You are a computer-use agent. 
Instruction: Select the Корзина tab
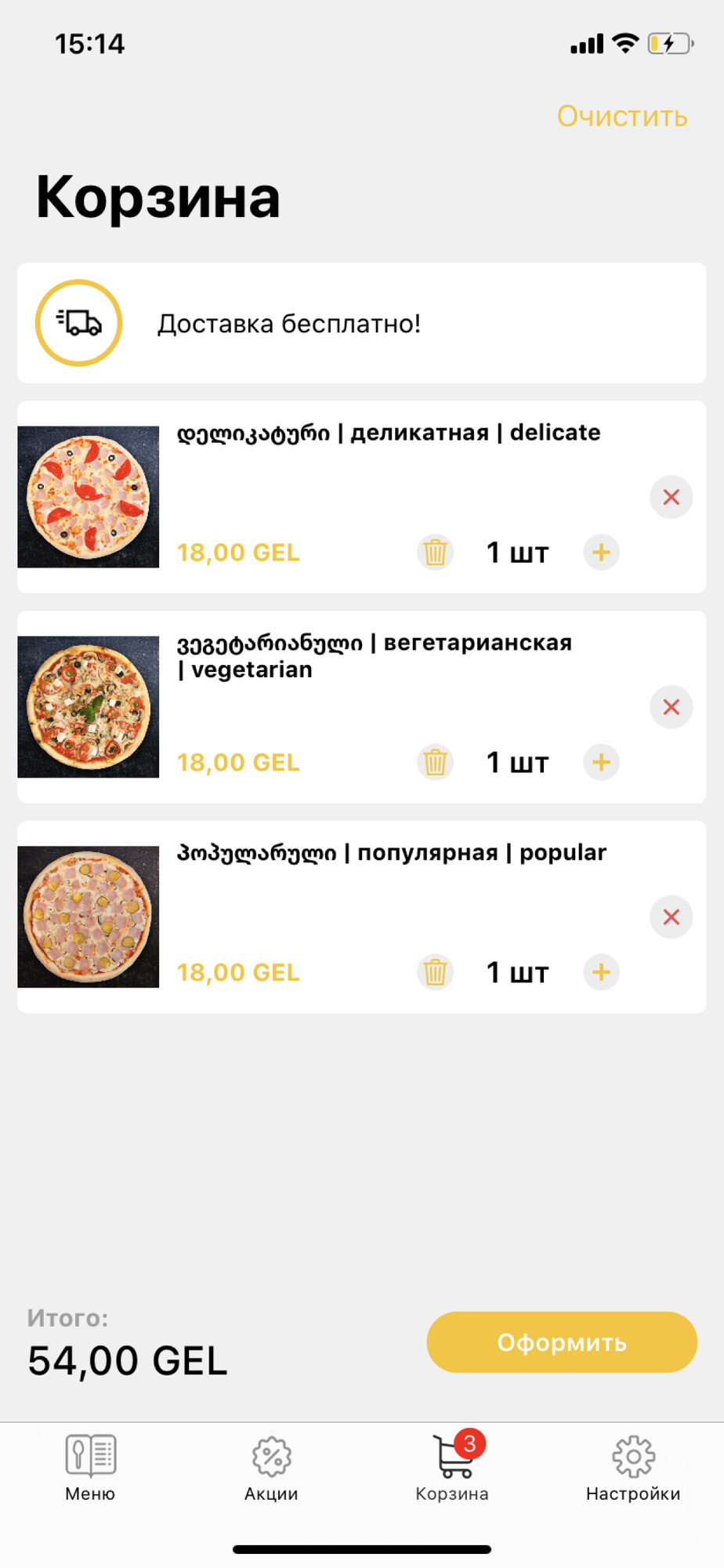pos(452,1468)
